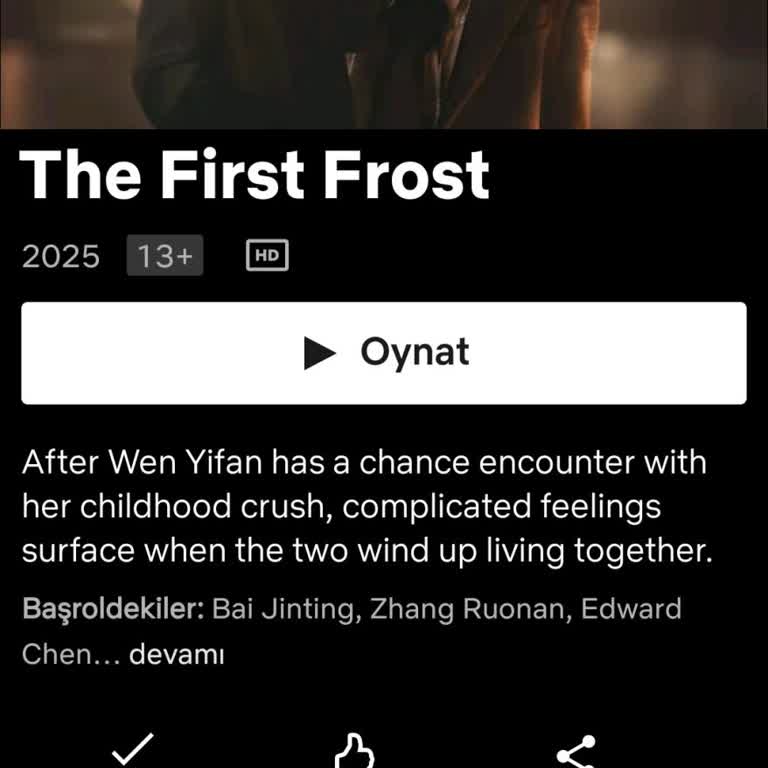Rate the show with thumbs up
This screenshot has height=768, width=768.
pos(353,752)
